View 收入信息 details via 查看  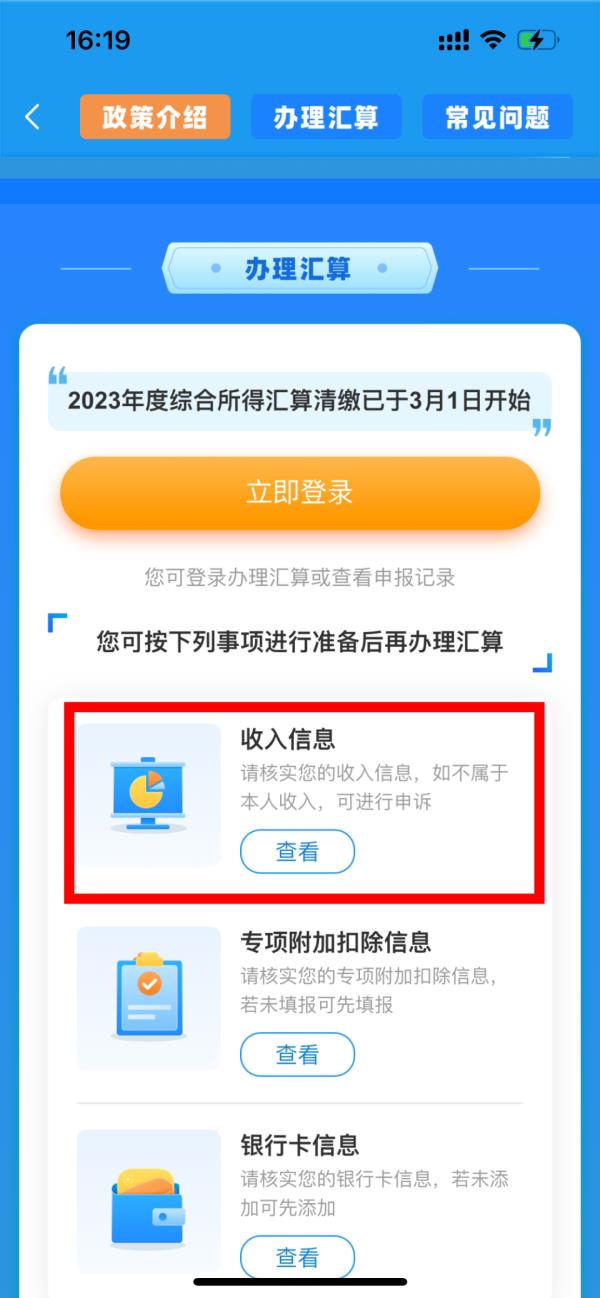(x=297, y=852)
